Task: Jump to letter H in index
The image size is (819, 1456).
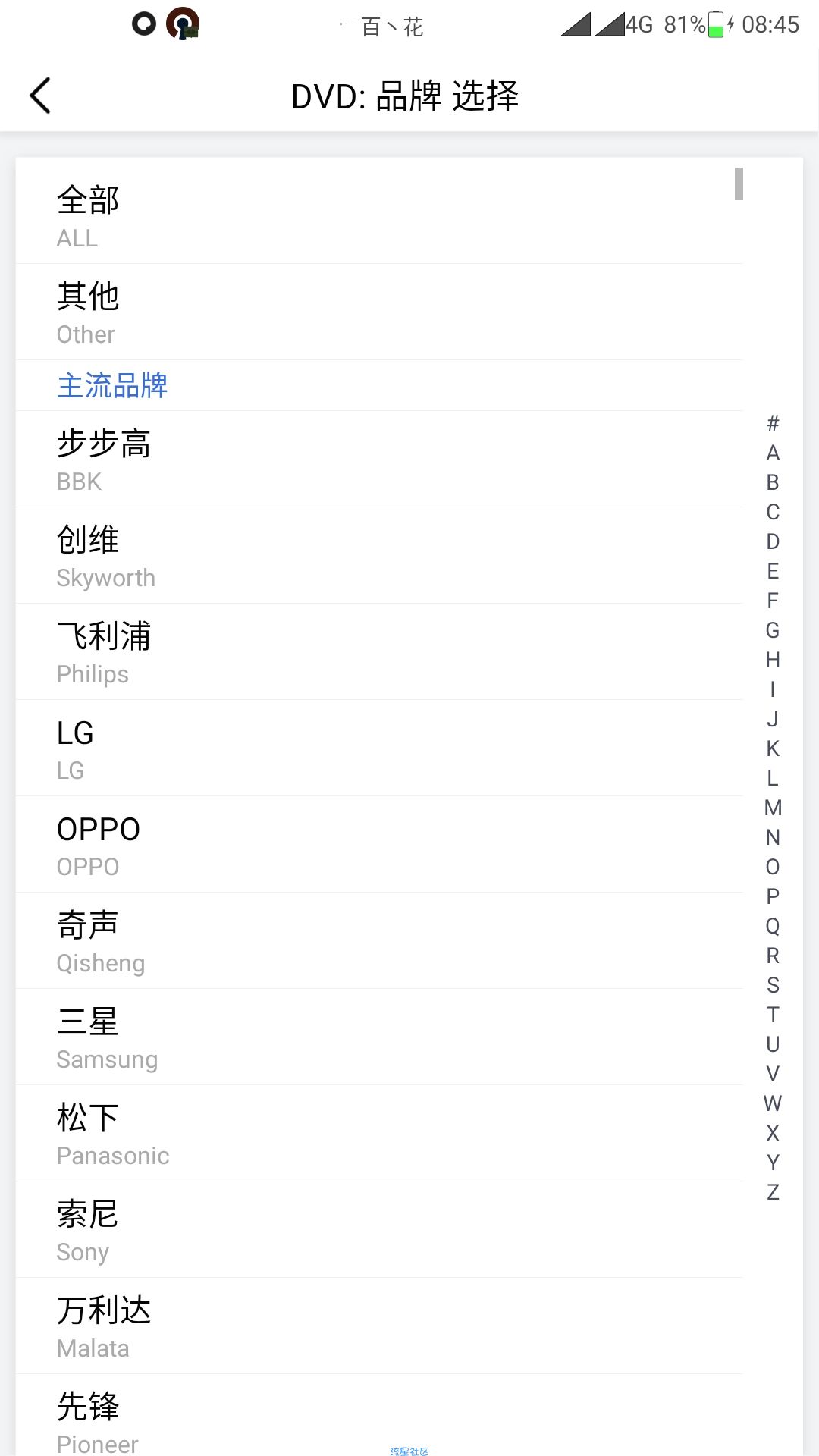Action: tap(773, 660)
